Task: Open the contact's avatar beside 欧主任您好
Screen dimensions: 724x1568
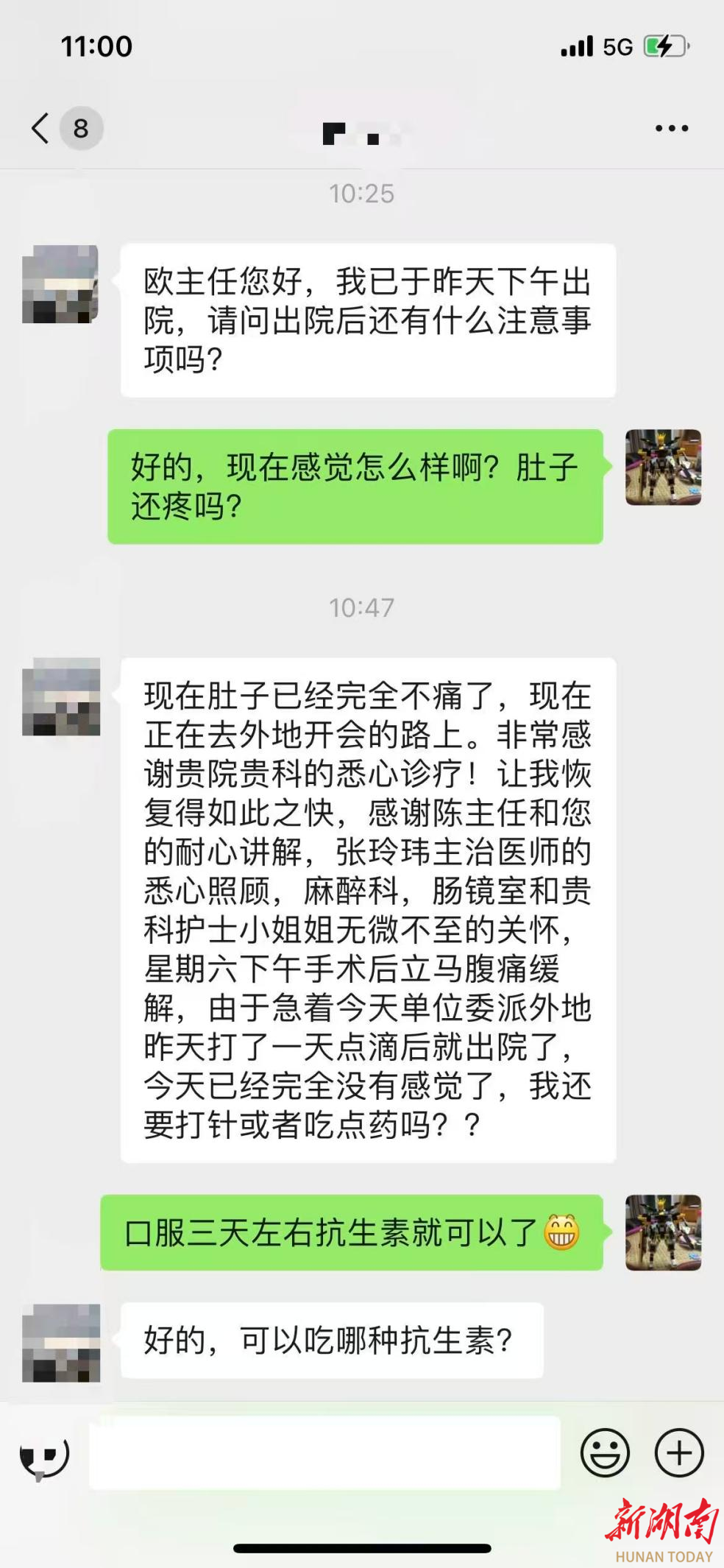Action: tap(60, 284)
